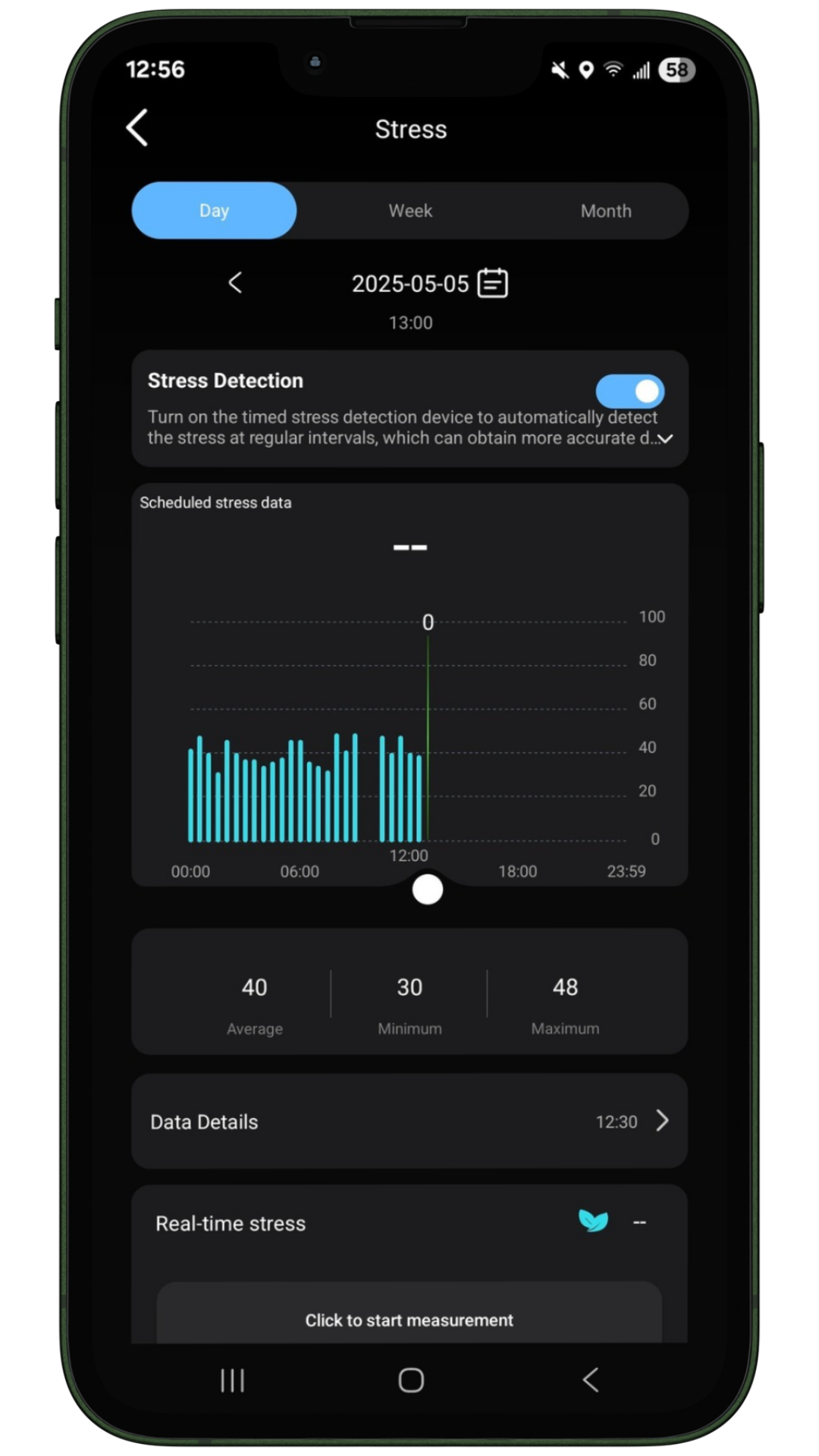Image resolution: width=819 pixels, height=1456 pixels.
Task: Go to the home screen
Action: click(411, 1380)
